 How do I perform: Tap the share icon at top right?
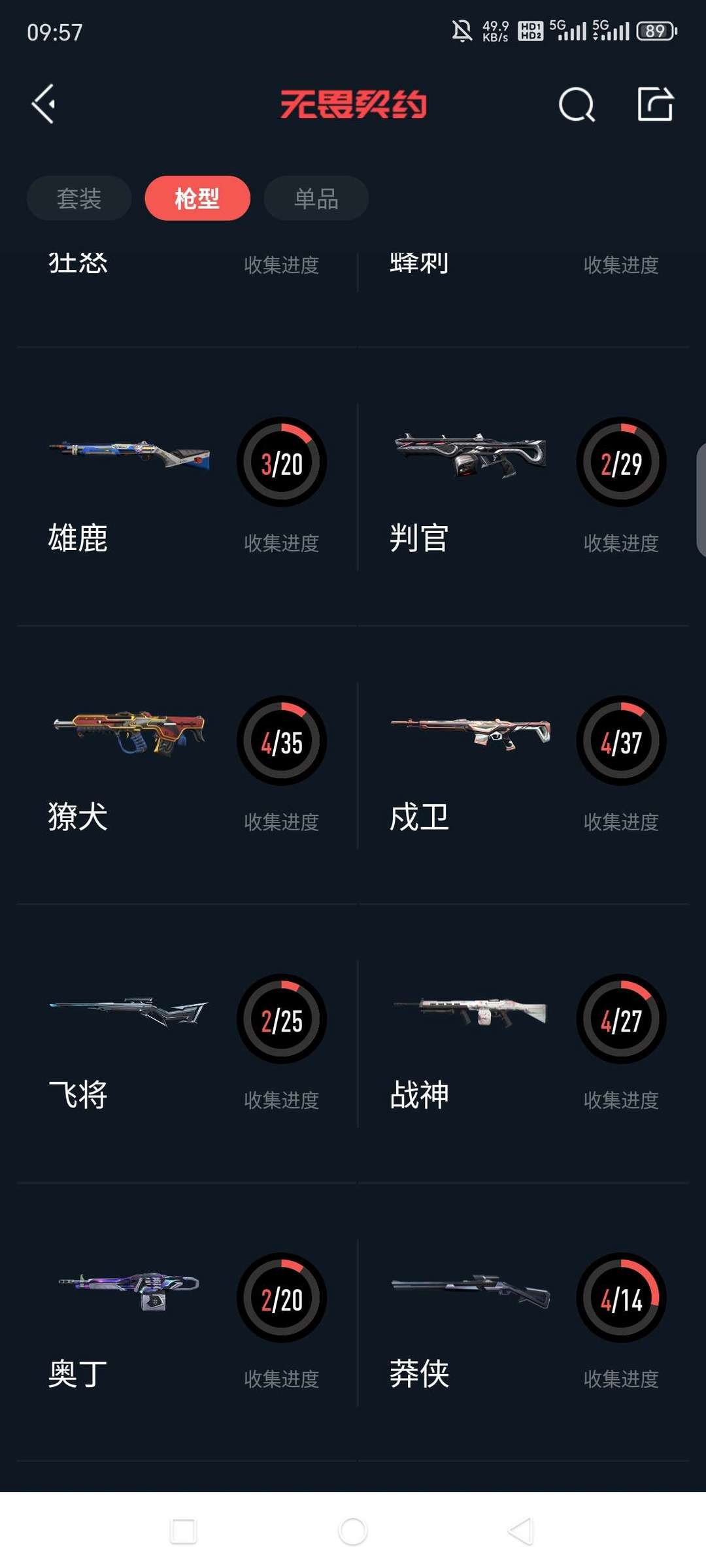point(656,103)
